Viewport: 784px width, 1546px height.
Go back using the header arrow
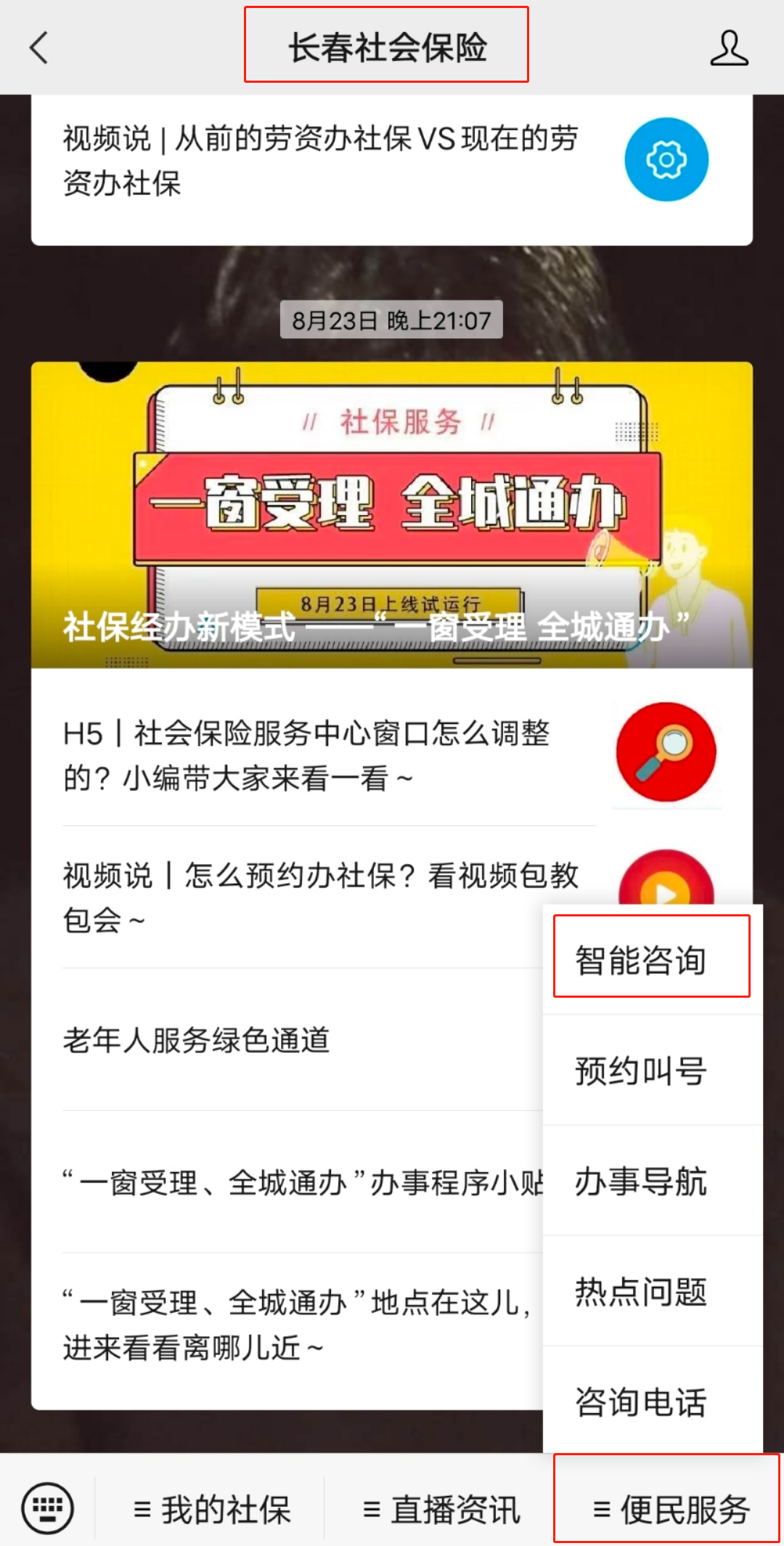coord(39,48)
